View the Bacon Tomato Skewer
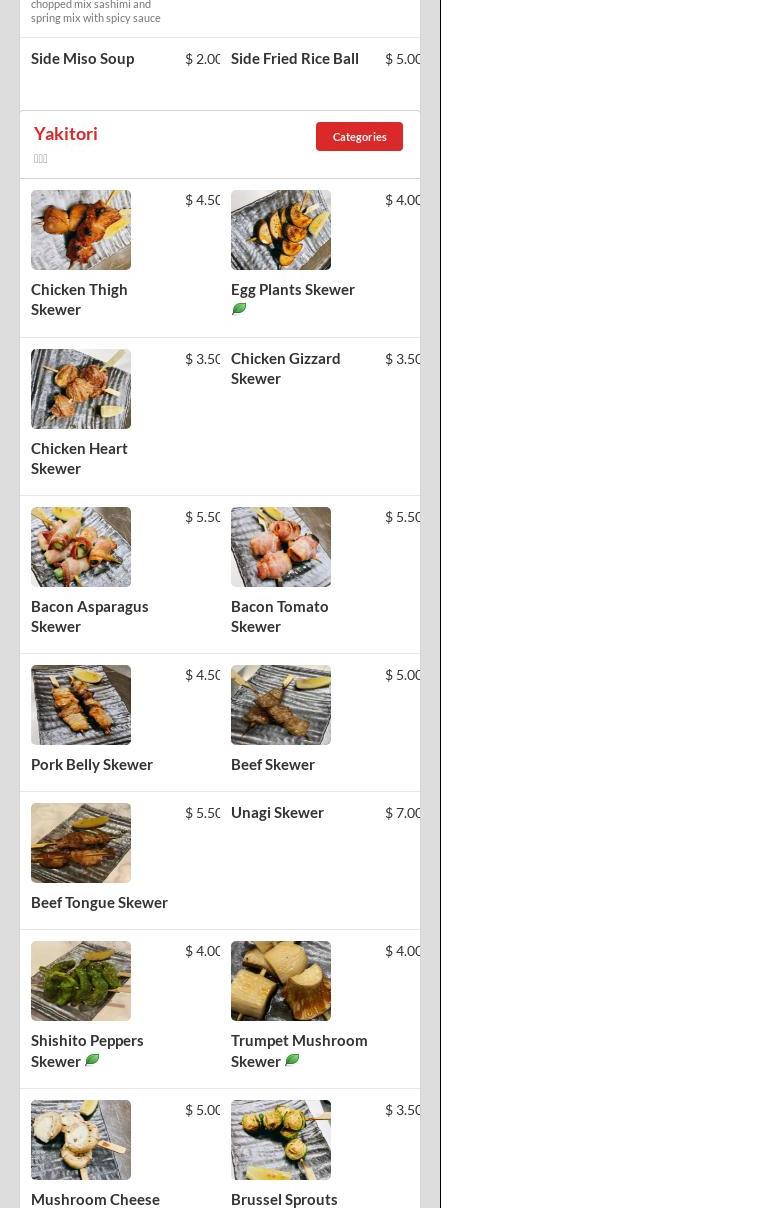The image size is (770, 1208). (279, 616)
